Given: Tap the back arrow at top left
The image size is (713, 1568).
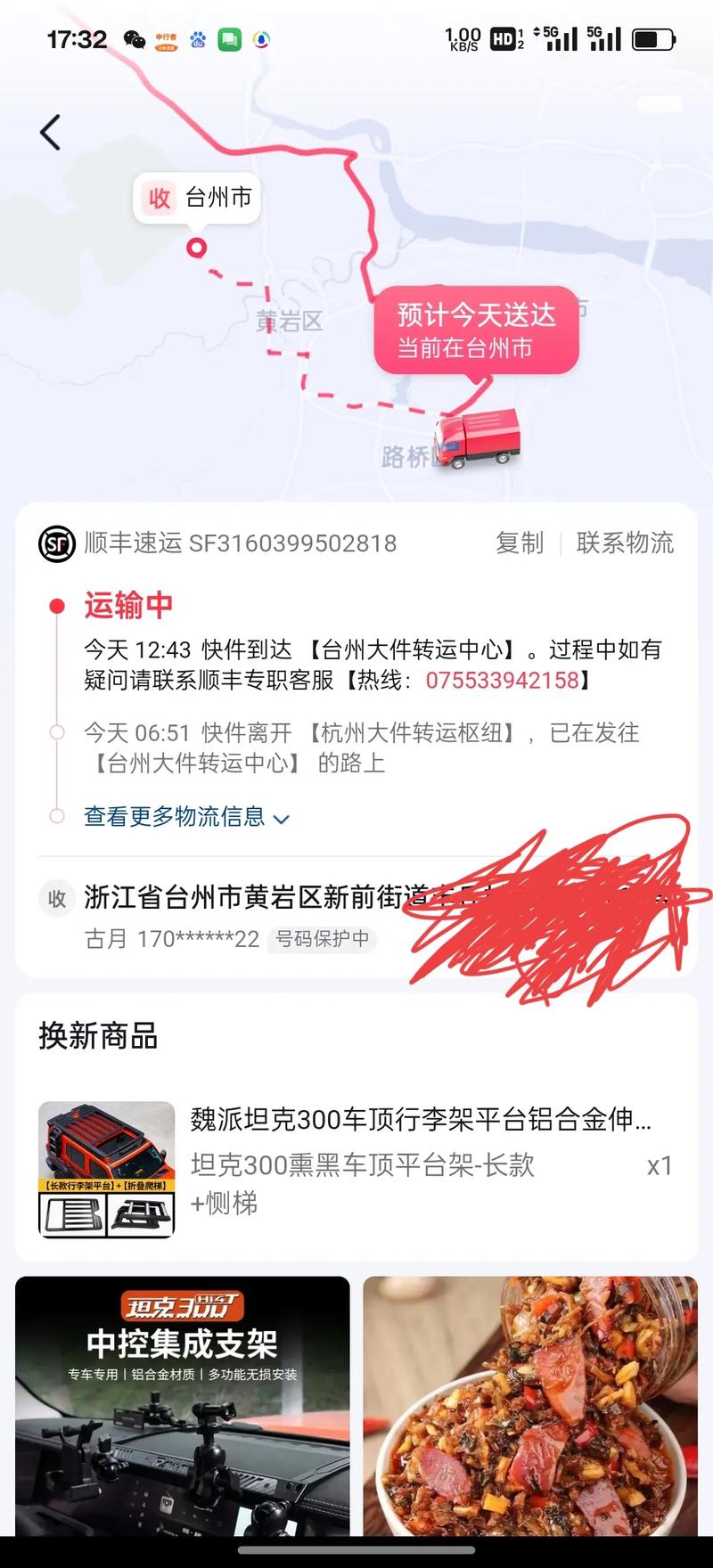Looking at the screenshot, I should pos(50,130).
